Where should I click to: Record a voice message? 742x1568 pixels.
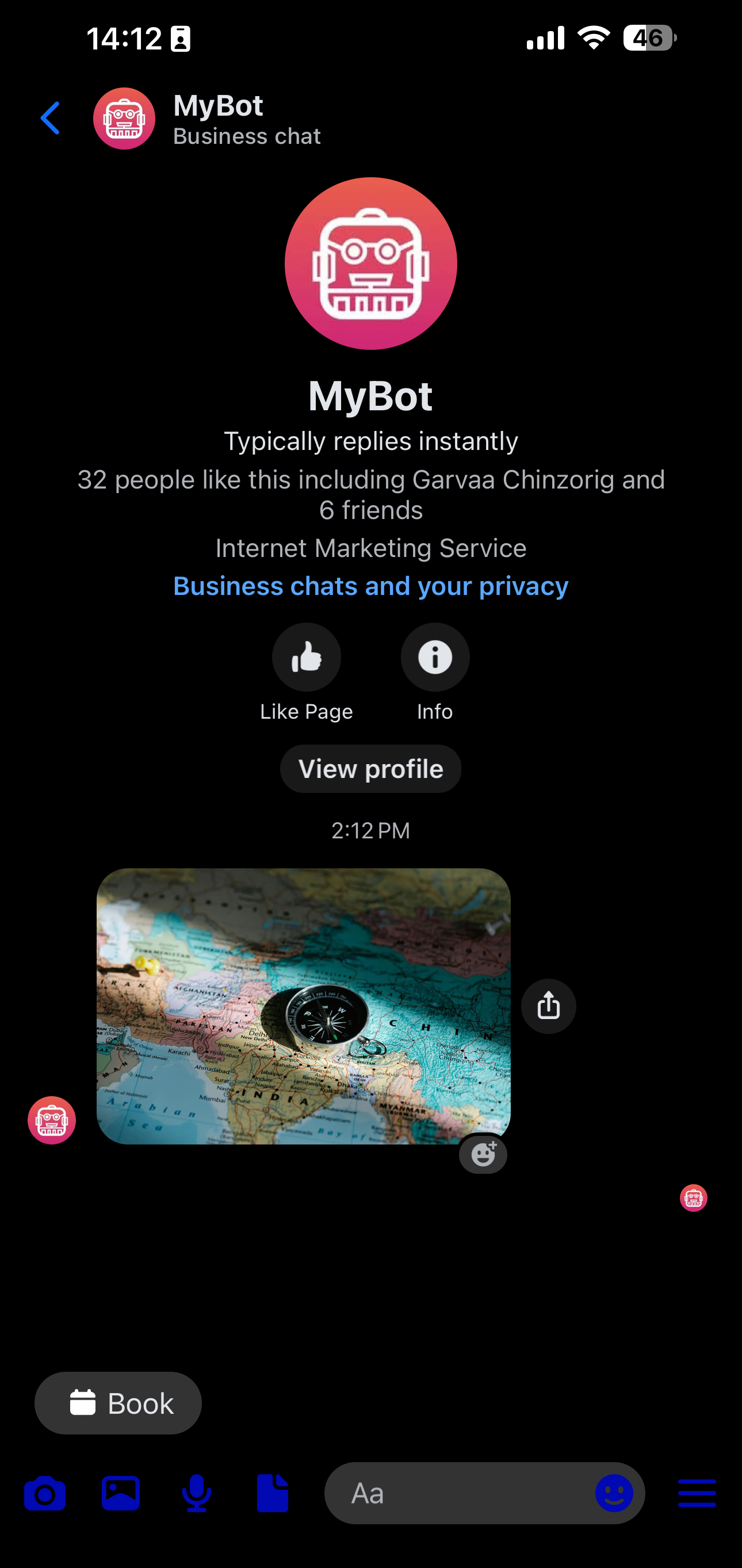(197, 1493)
